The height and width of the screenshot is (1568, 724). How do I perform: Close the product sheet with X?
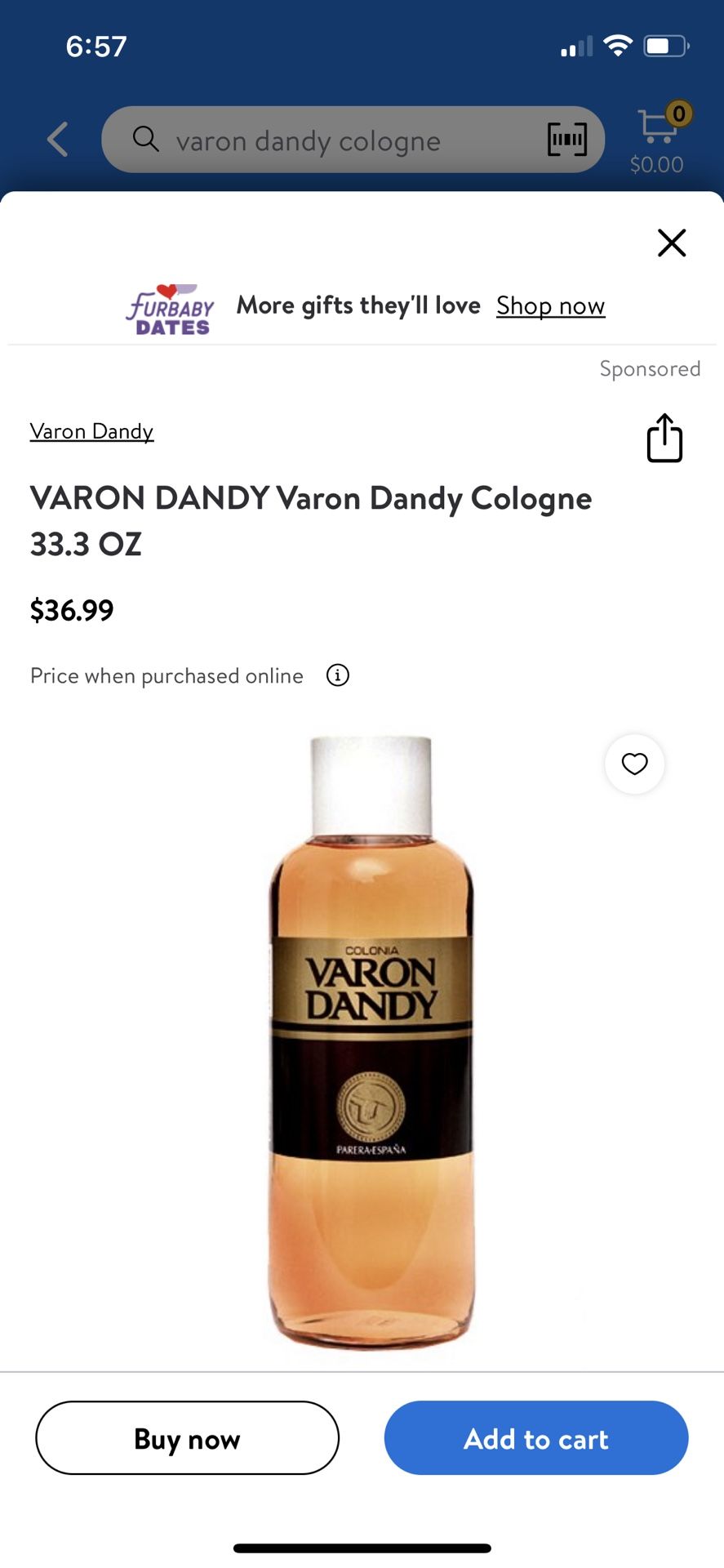point(672,243)
